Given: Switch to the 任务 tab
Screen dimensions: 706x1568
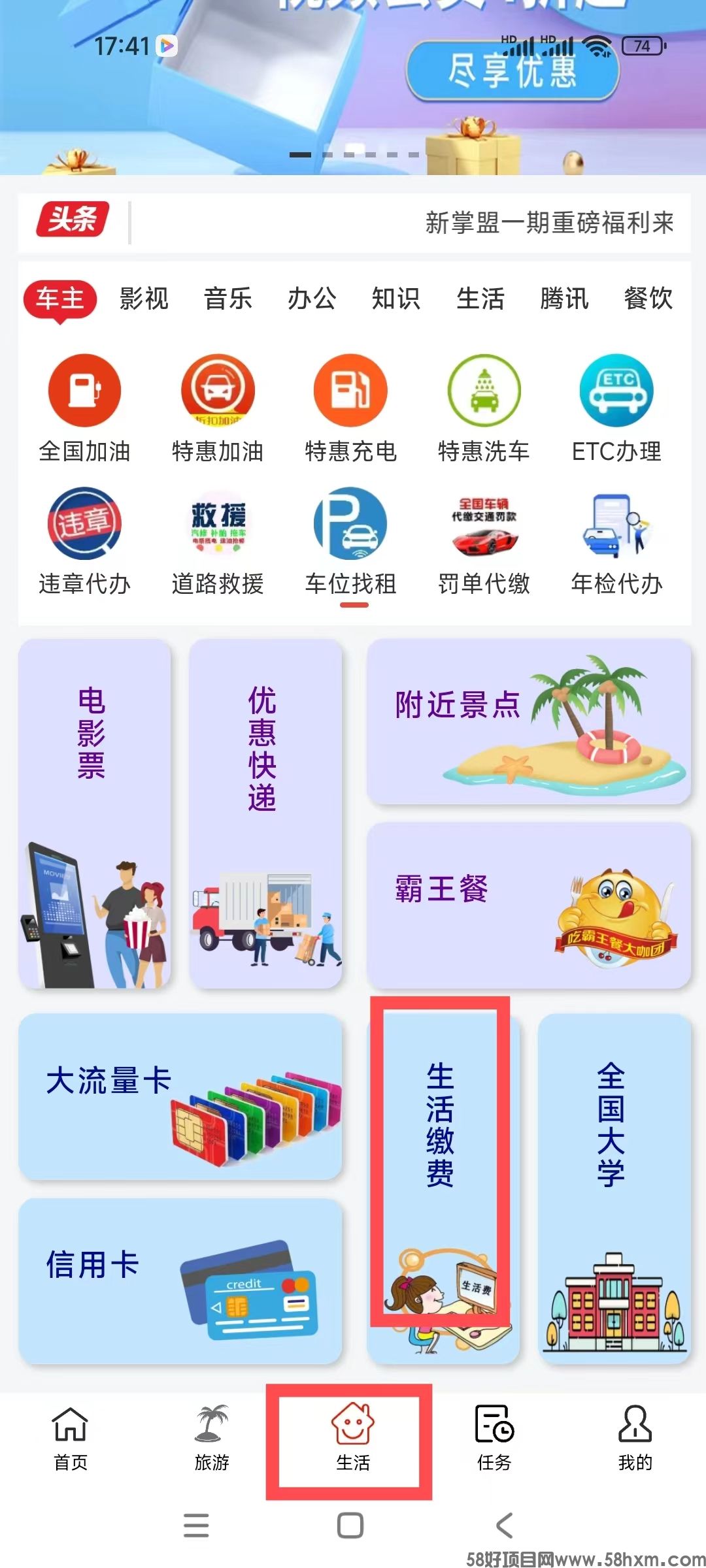Looking at the screenshot, I should [494, 1437].
